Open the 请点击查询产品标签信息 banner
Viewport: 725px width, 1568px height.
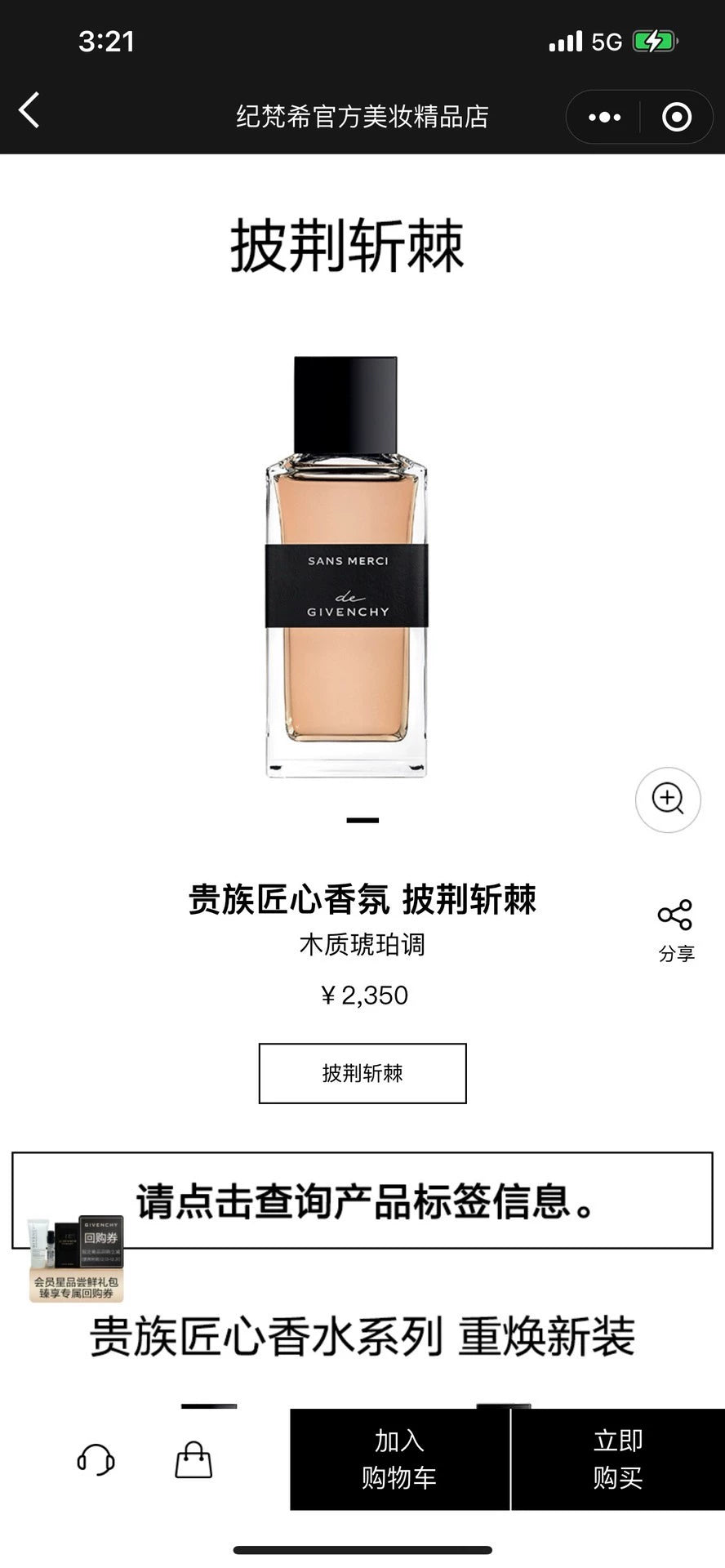click(x=362, y=1200)
